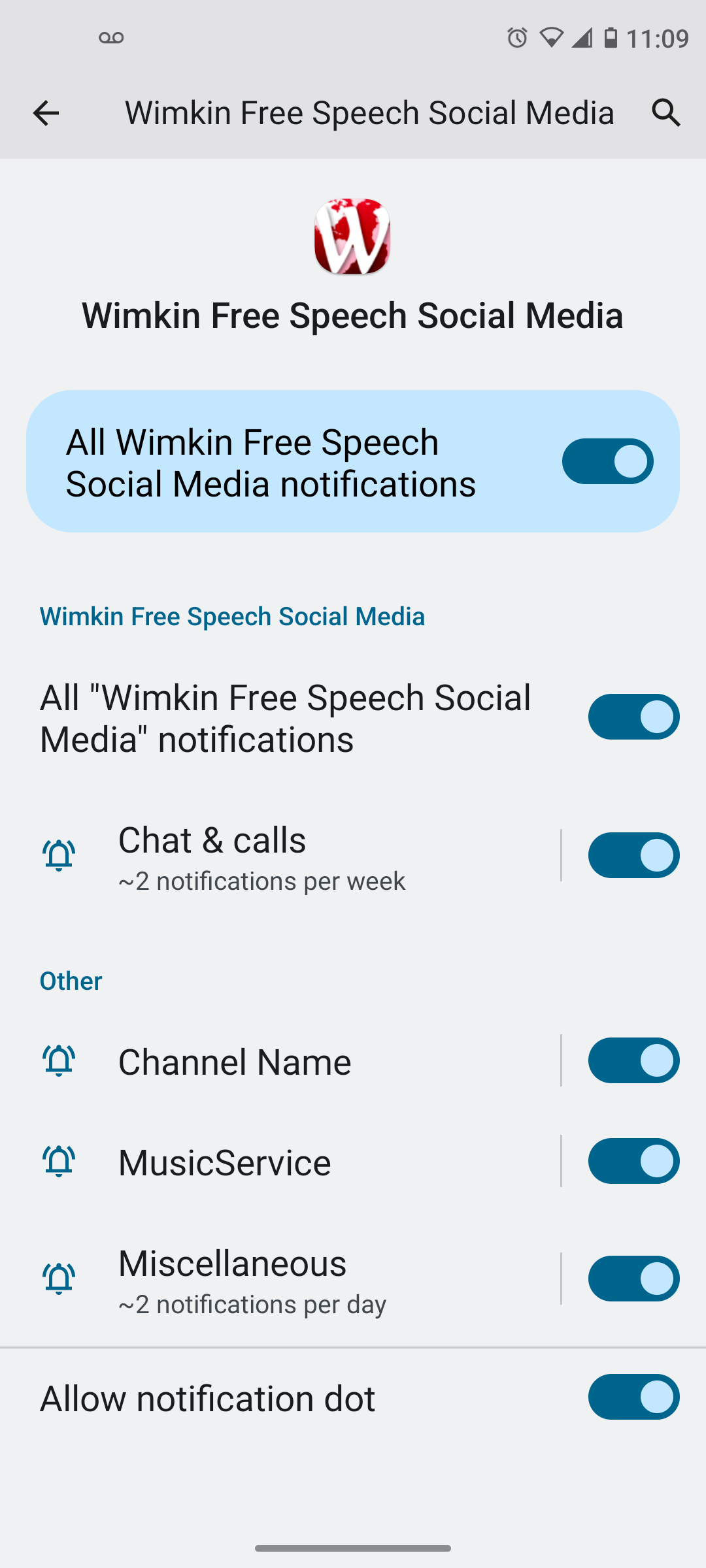The image size is (706, 1568).
Task: Turn off the master app notifications switch
Action: pos(607,461)
